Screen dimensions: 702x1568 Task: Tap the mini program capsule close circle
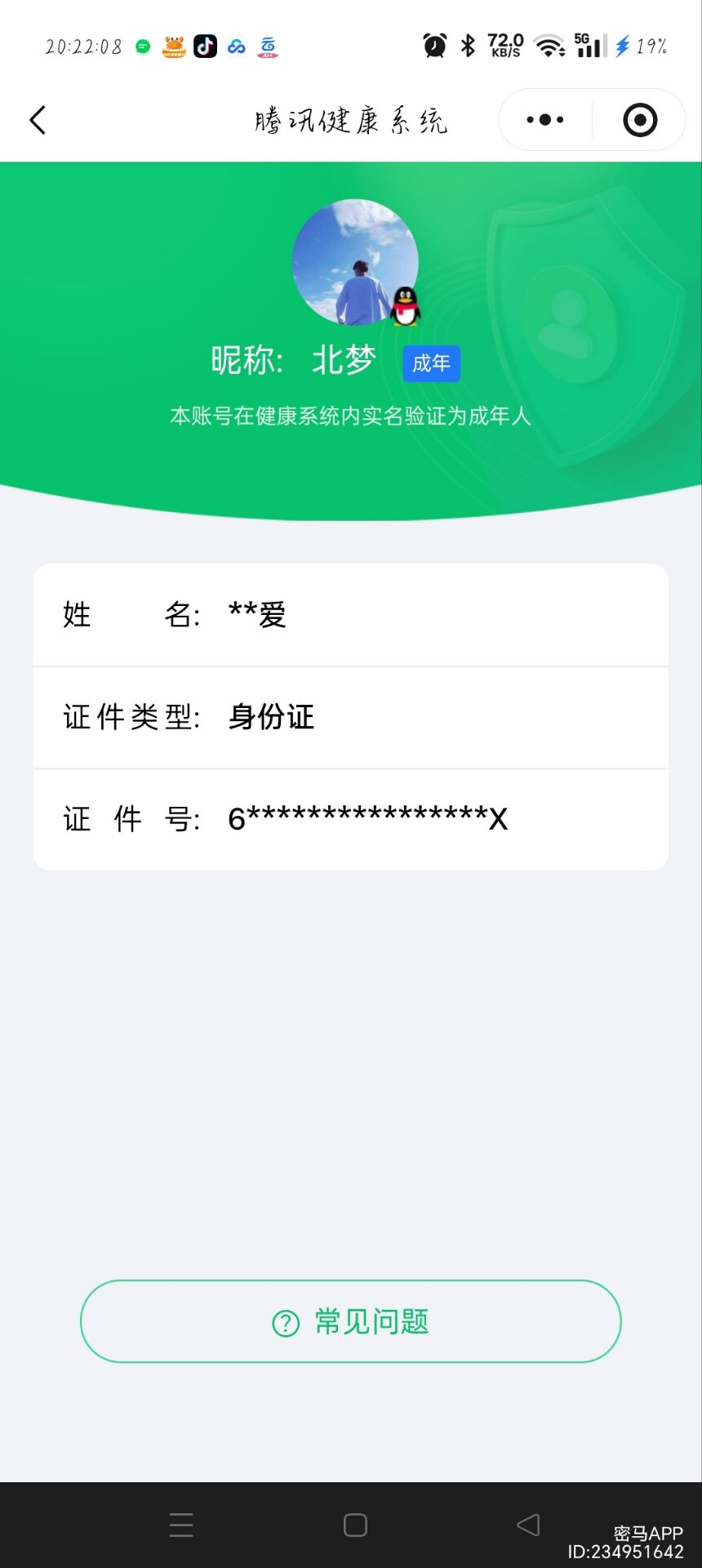click(639, 119)
